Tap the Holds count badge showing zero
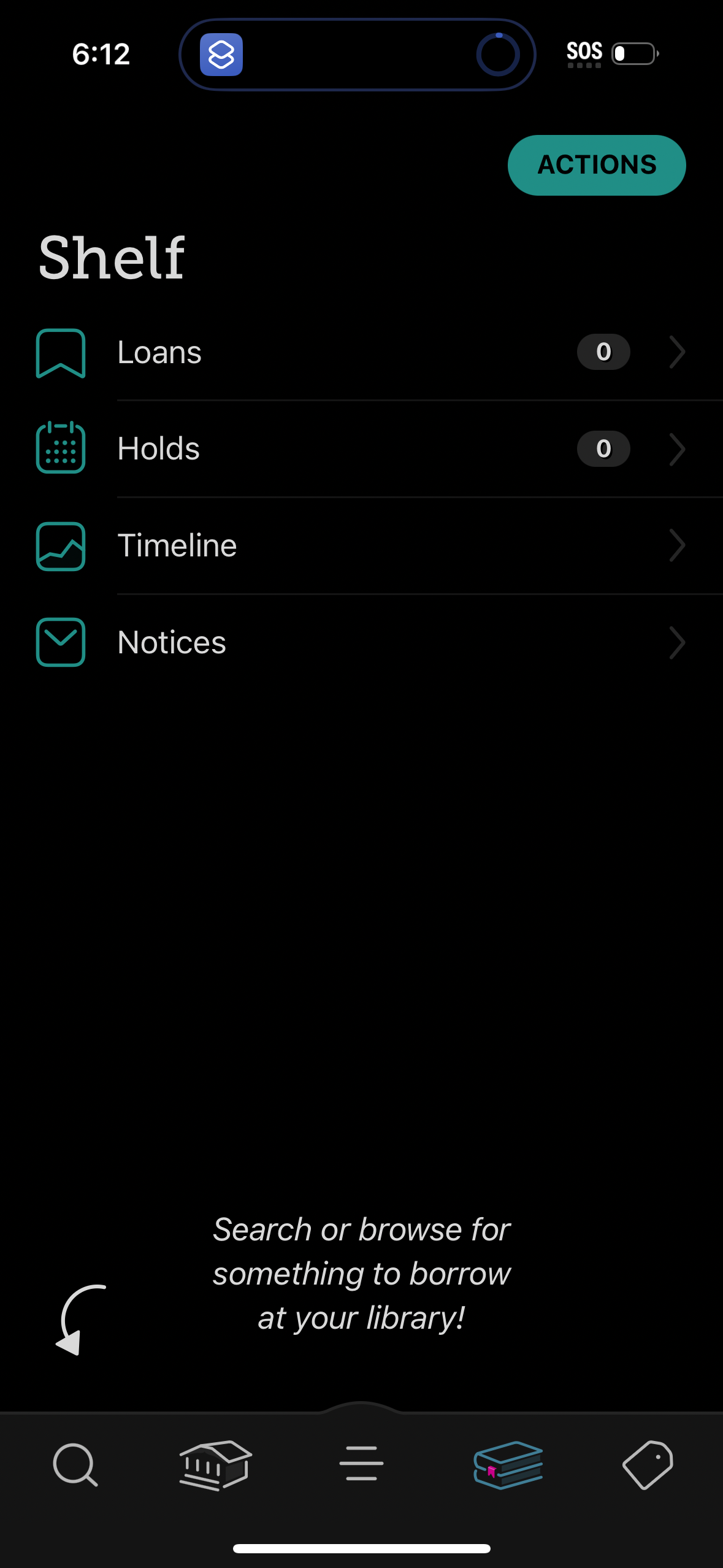This screenshot has width=723, height=1568. 603,448
